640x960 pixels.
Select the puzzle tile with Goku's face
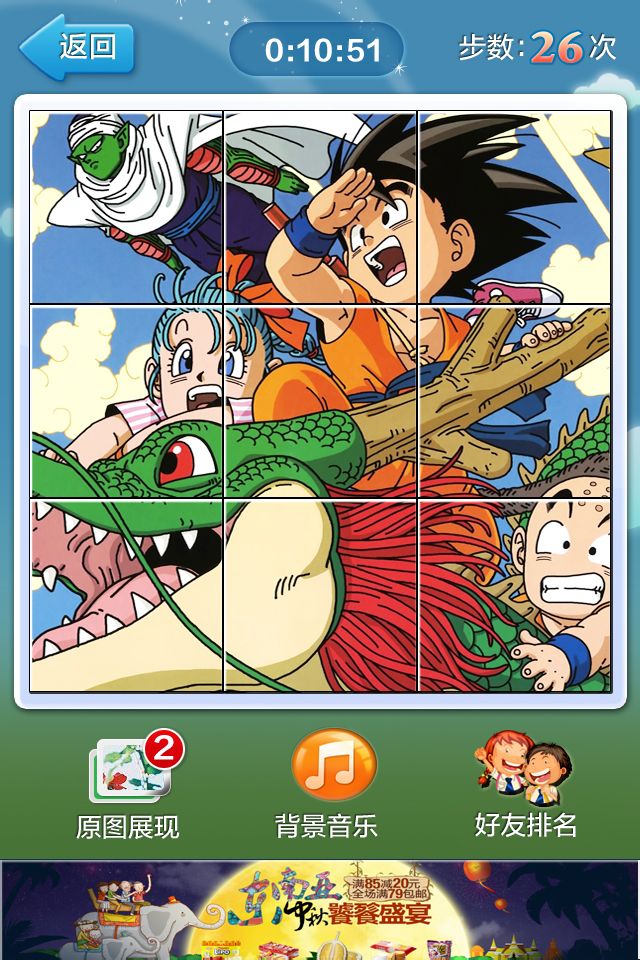320,207
